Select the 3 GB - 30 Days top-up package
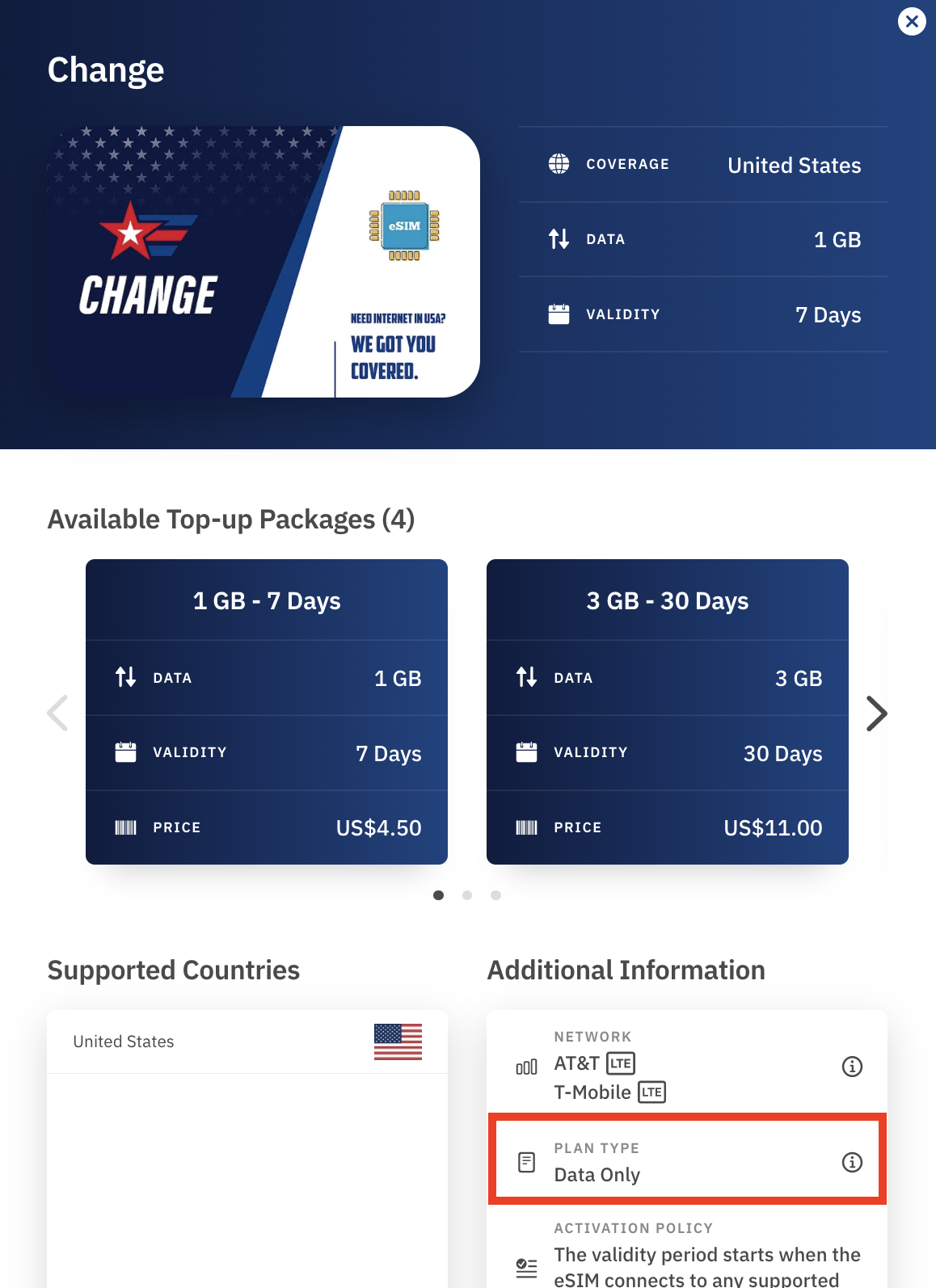 tap(668, 711)
